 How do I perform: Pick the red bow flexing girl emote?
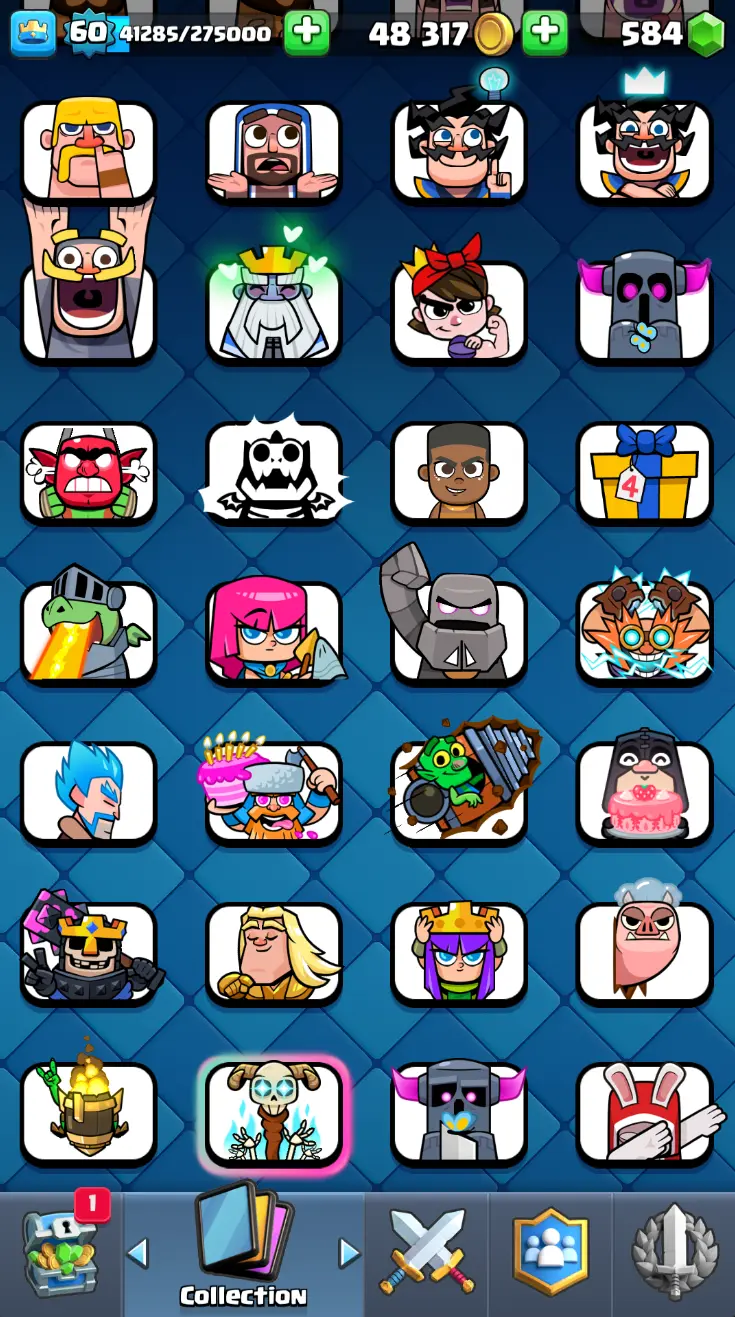click(459, 310)
